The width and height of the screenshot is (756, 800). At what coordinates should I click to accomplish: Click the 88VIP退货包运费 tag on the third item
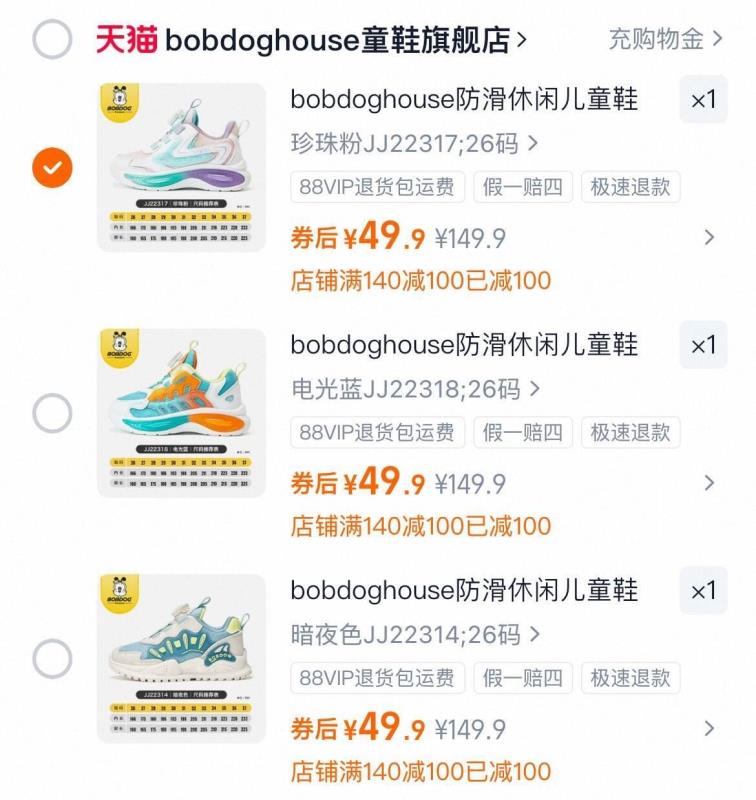point(375,679)
